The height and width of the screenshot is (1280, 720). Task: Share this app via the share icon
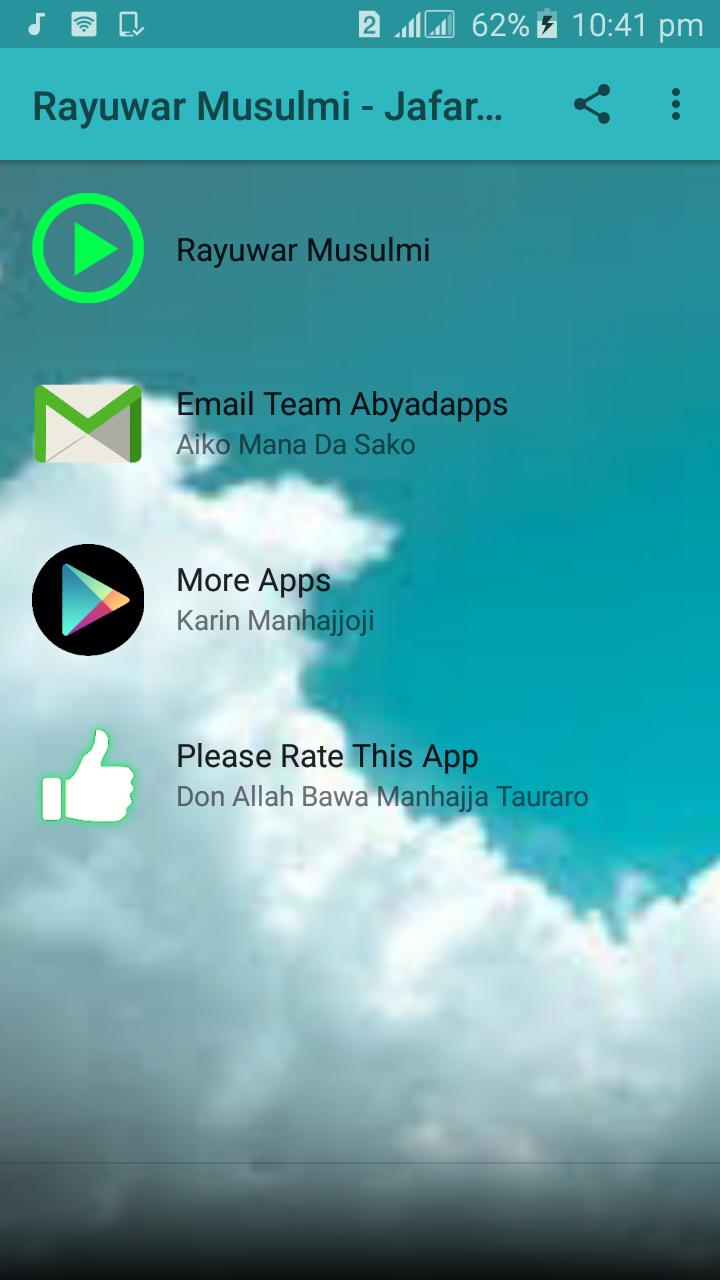pyautogui.click(x=592, y=105)
